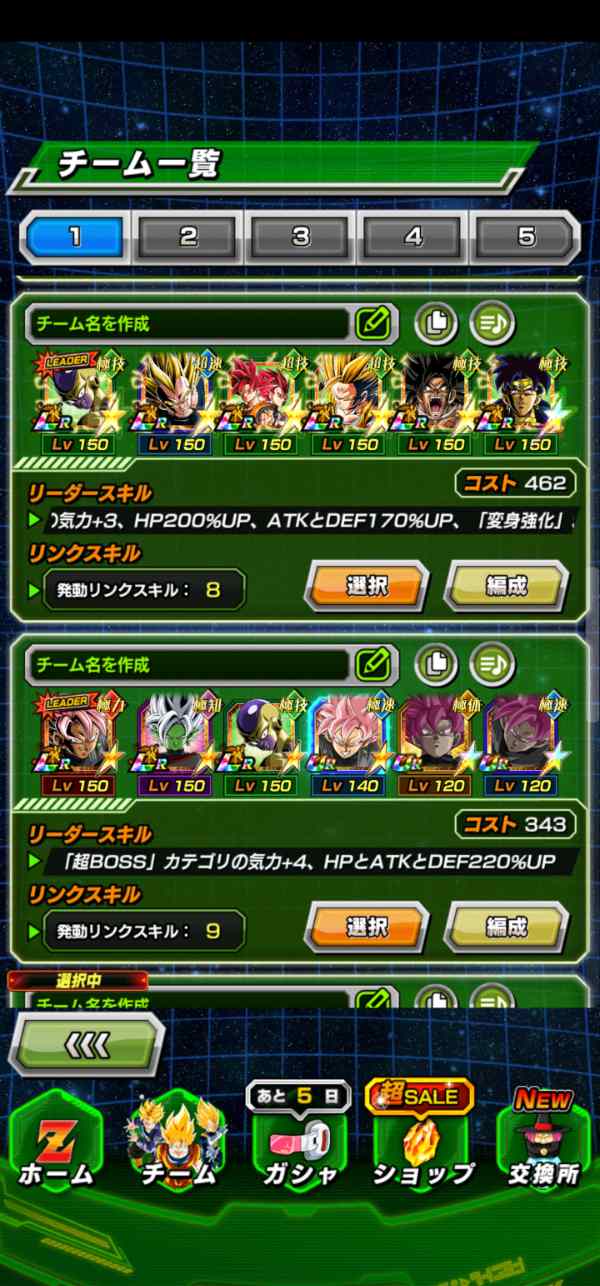This screenshot has height=1286, width=600.
Task: Edit the name of the second team
Action: pyautogui.click(x=372, y=663)
